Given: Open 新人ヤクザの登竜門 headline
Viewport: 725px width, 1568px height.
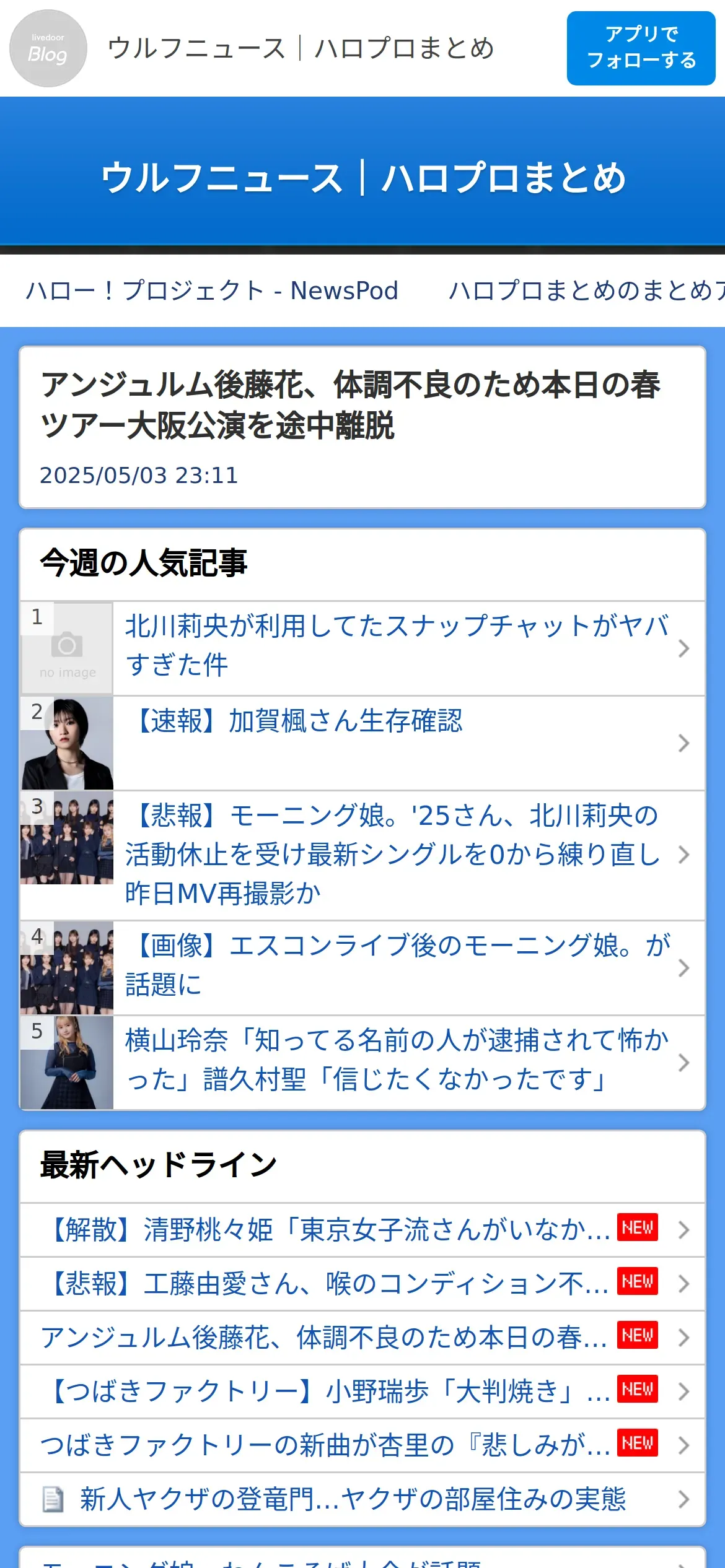Looking at the screenshot, I should pyautogui.click(x=353, y=1499).
